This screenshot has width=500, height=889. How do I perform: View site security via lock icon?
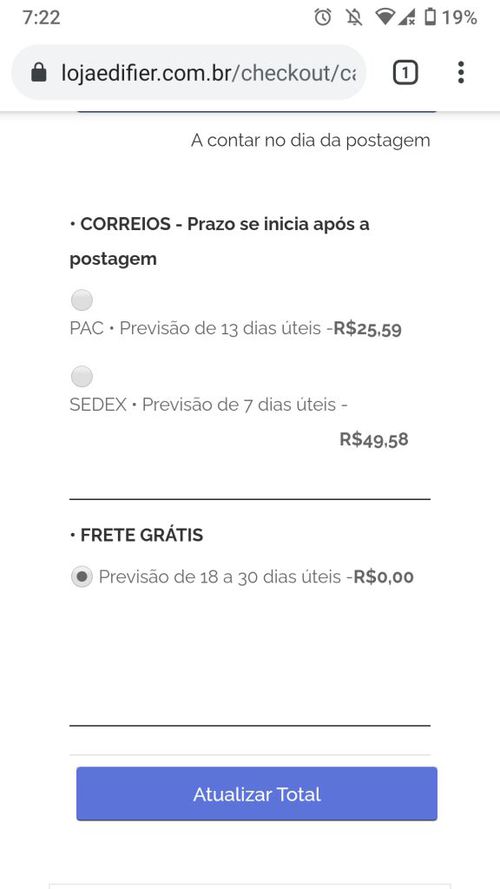[x=39, y=73]
